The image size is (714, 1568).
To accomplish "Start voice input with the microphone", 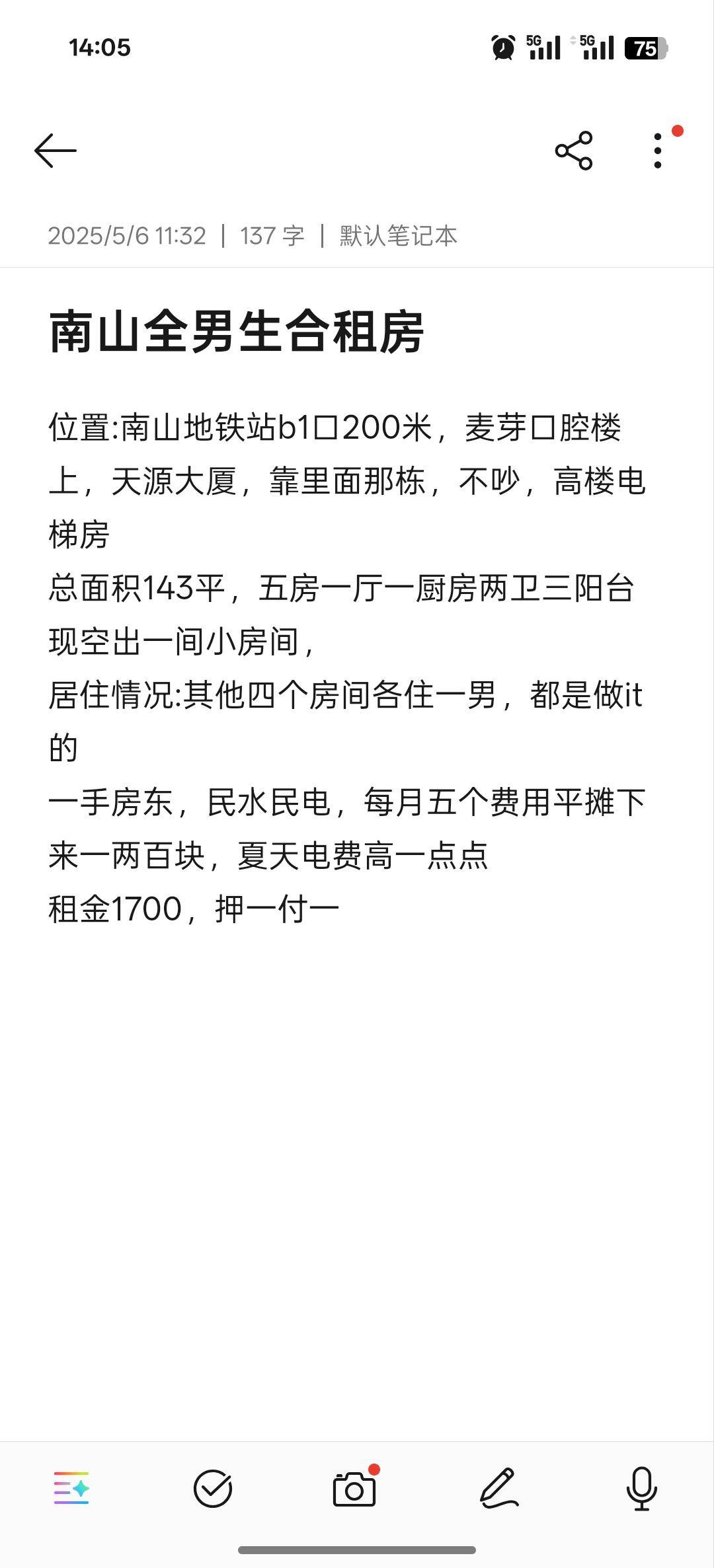I will tap(641, 1489).
